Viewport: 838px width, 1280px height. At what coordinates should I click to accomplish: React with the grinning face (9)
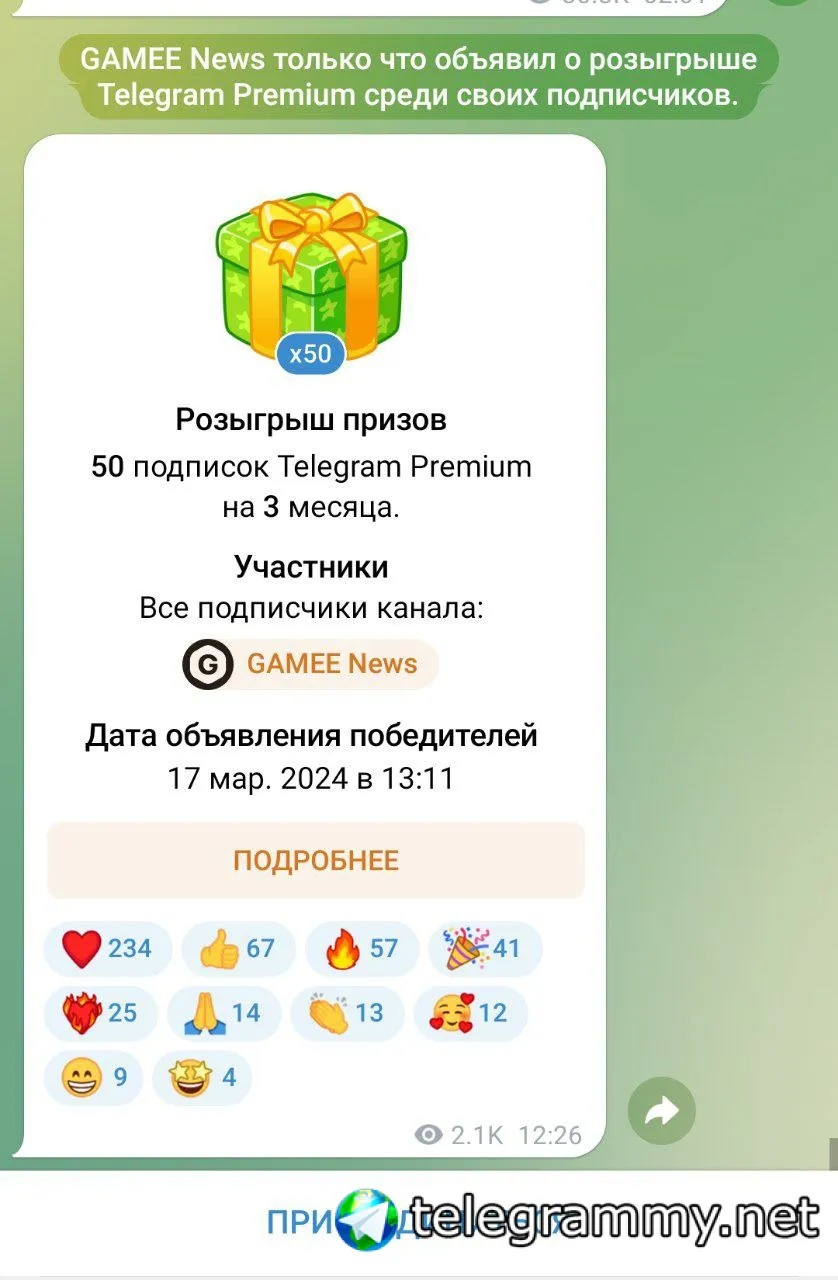pyautogui.click(x=94, y=1078)
